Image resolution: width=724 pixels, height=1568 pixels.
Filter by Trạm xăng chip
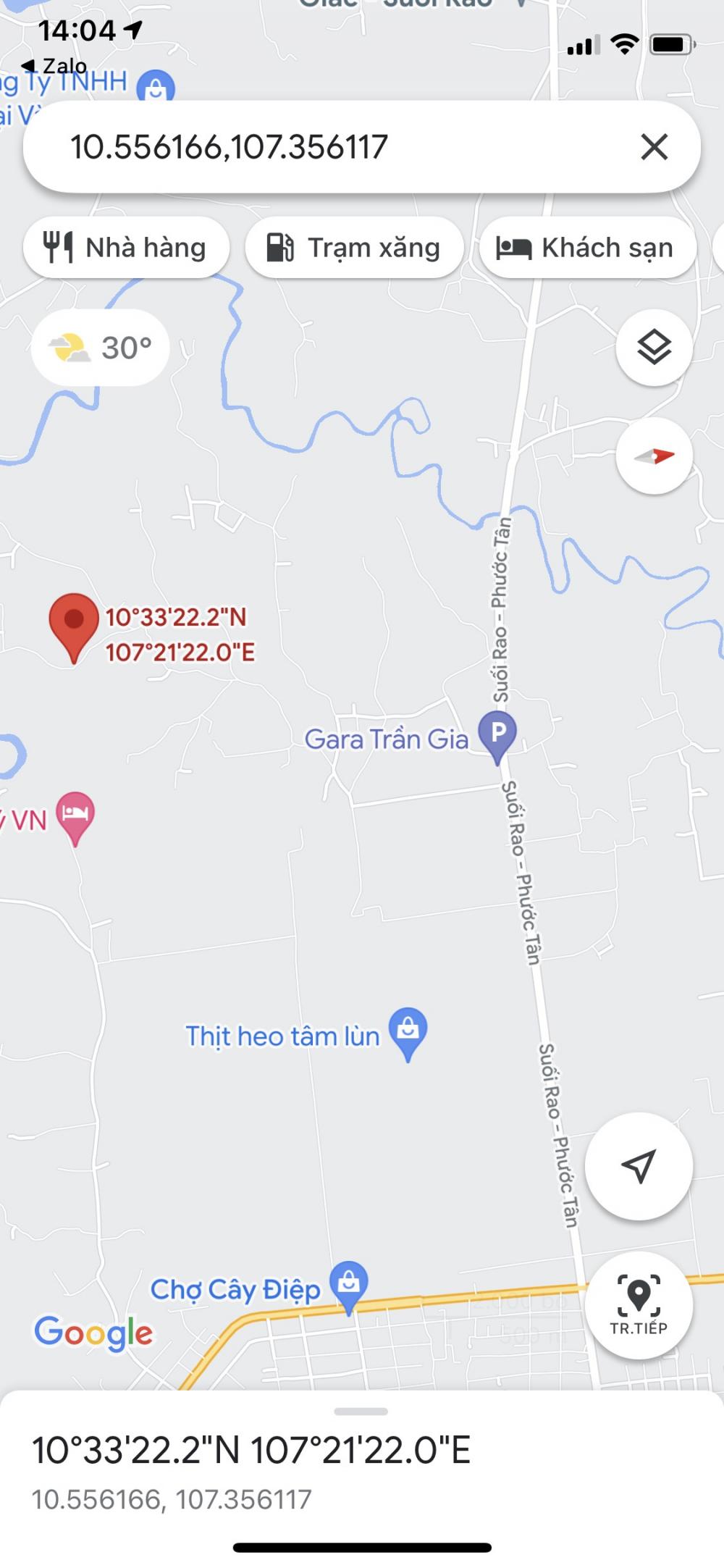354,248
